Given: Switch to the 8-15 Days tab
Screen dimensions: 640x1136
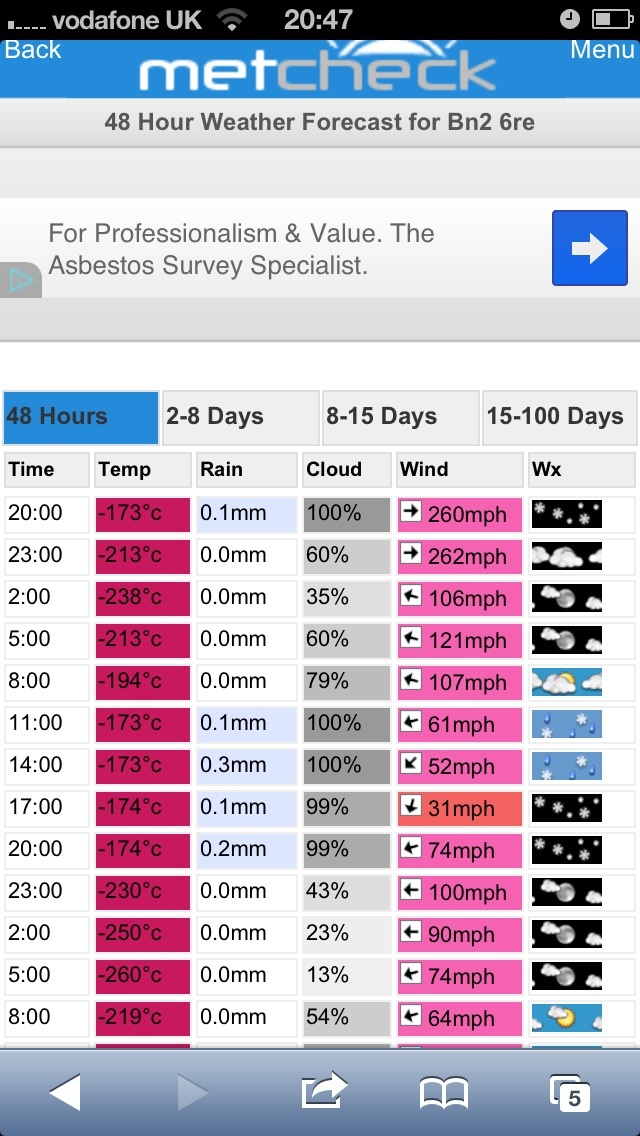Looking at the screenshot, I should pyautogui.click(x=400, y=417).
